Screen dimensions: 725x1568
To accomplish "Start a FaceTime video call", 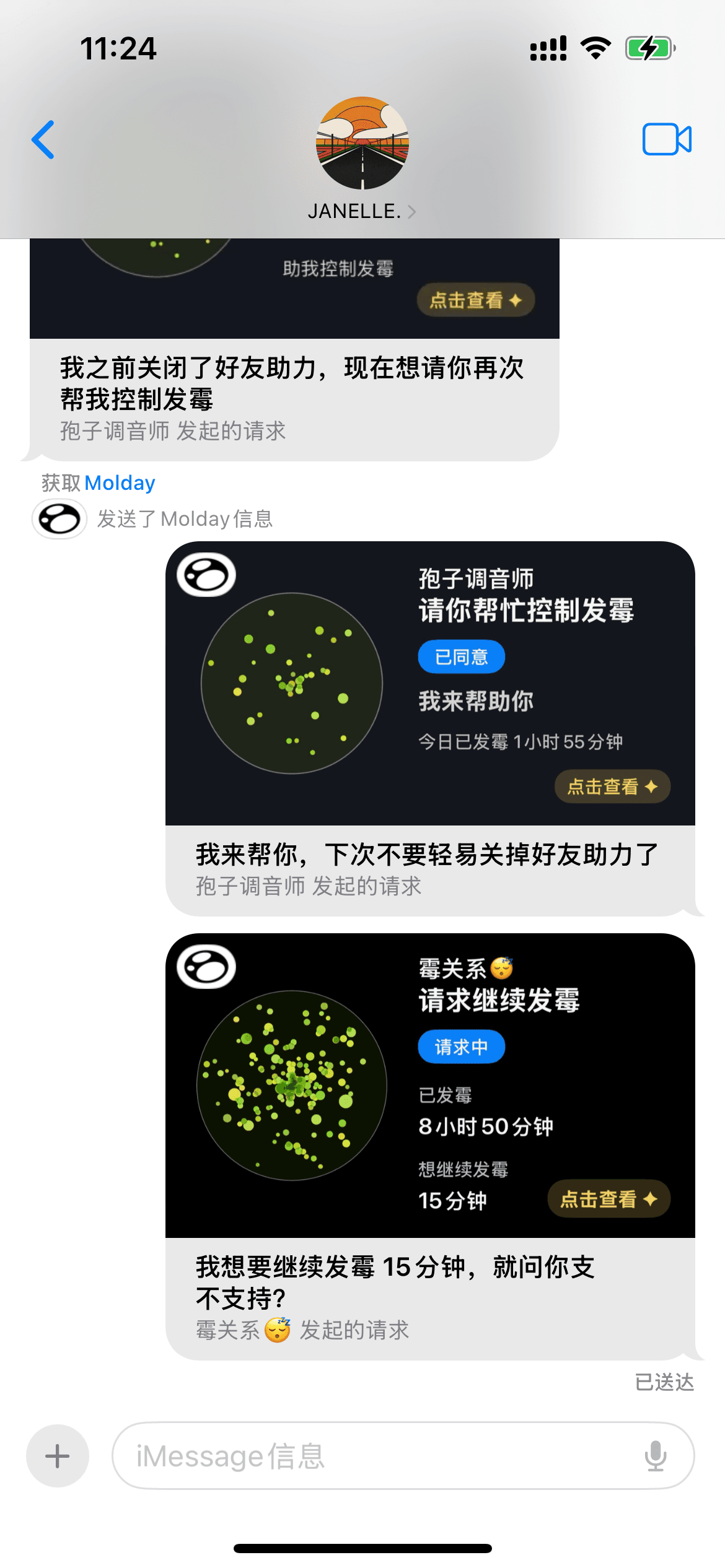I will pyautogui.click(x=668, y=141).
